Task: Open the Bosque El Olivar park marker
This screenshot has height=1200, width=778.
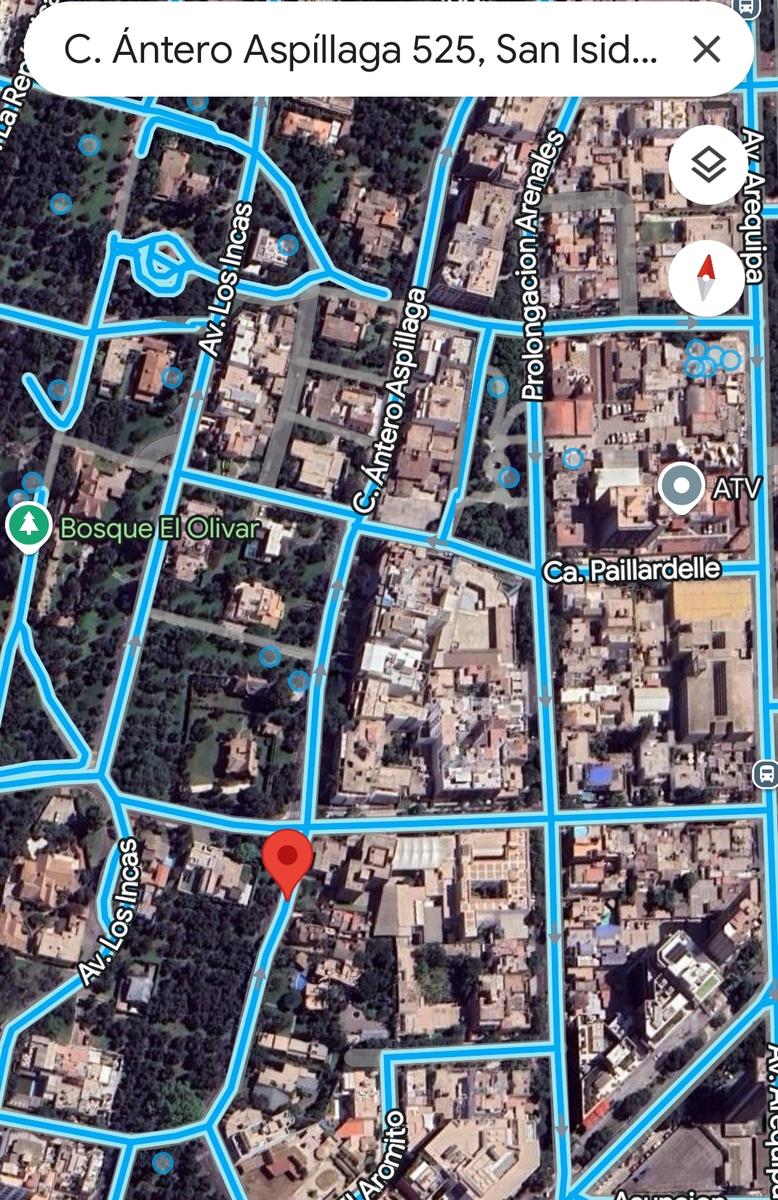Action: pyautogui.click(x=27, y=526)
